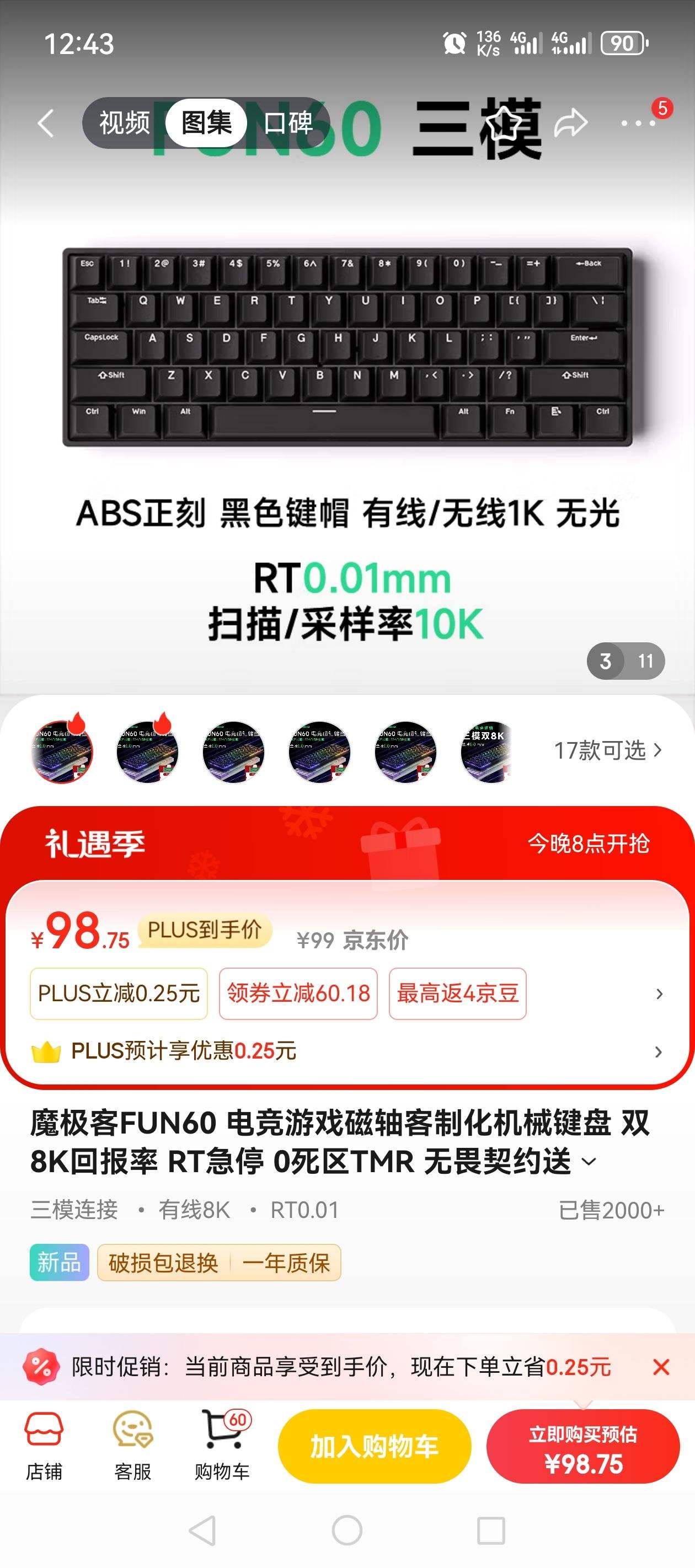Expand the full product title description
This screenshot has width=695, height=1568.
pos(589,1162)
